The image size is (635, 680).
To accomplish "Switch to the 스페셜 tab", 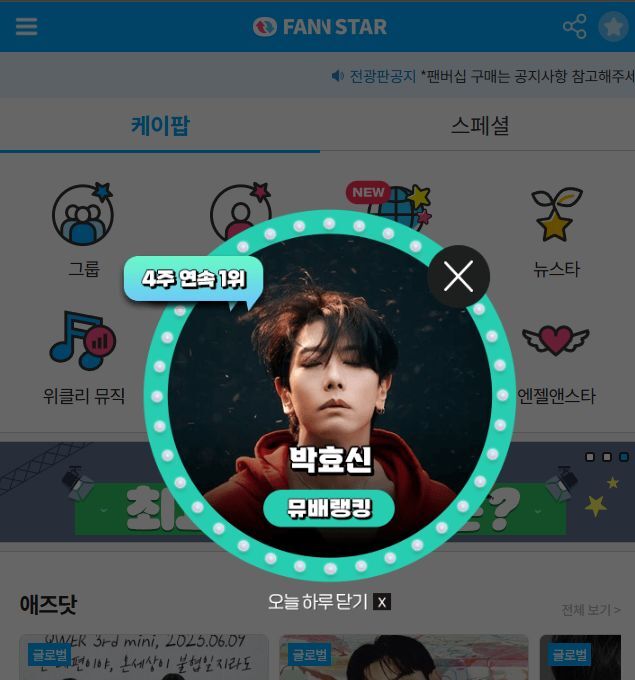I will (x=480, y=126).
